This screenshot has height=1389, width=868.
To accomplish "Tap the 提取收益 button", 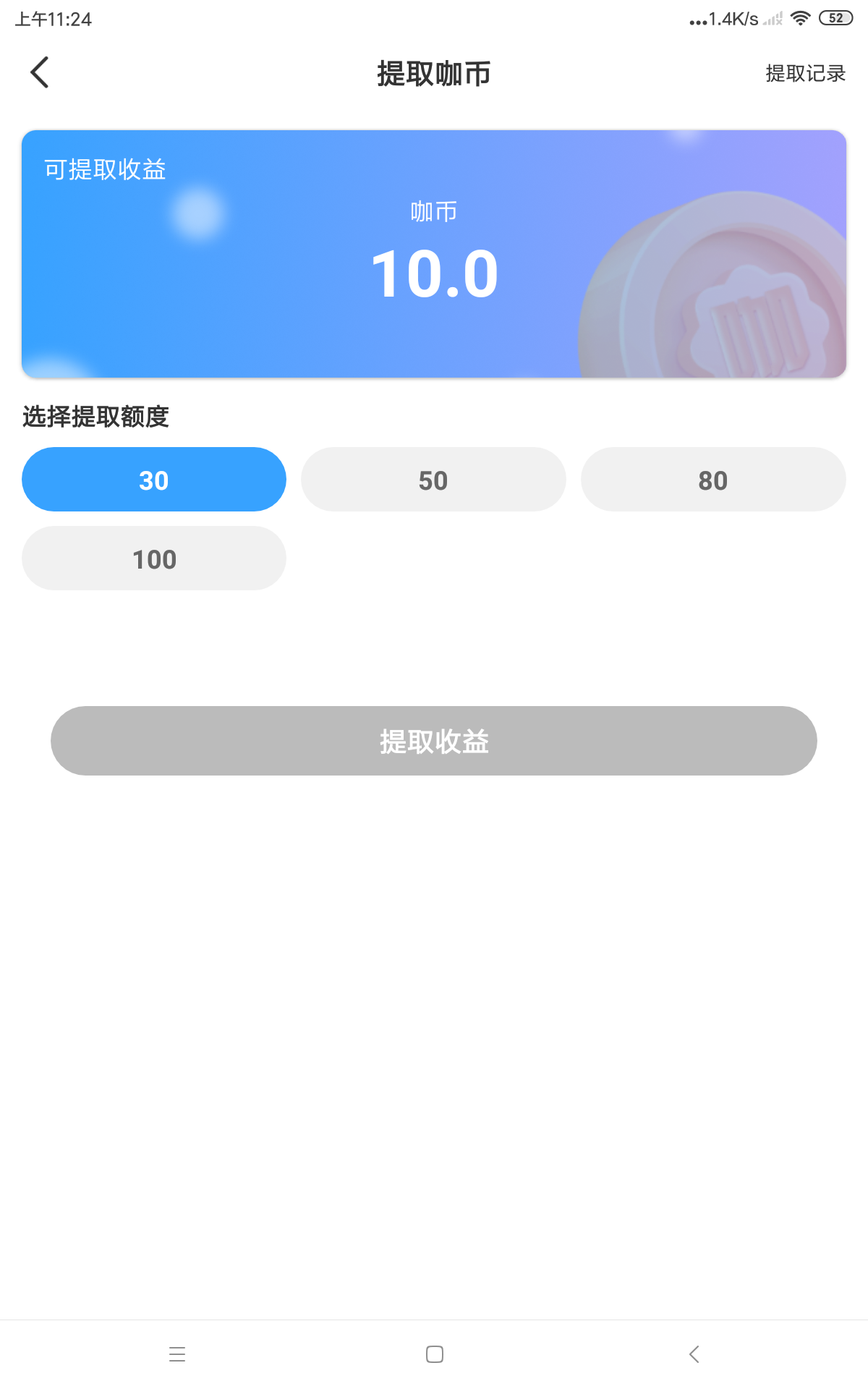I will (434, 741).
